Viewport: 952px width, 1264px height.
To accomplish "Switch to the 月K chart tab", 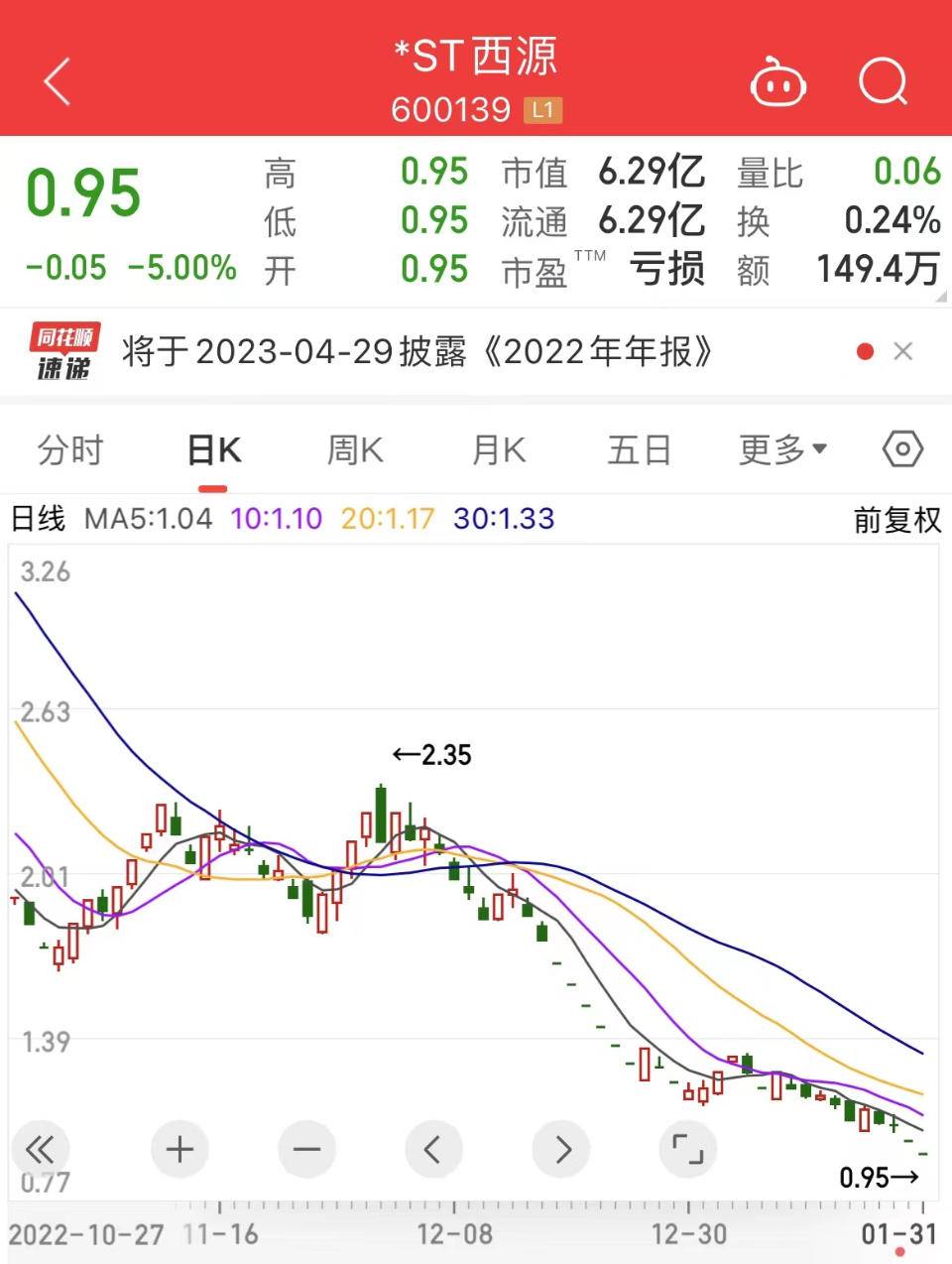I will tap(498, 450).
